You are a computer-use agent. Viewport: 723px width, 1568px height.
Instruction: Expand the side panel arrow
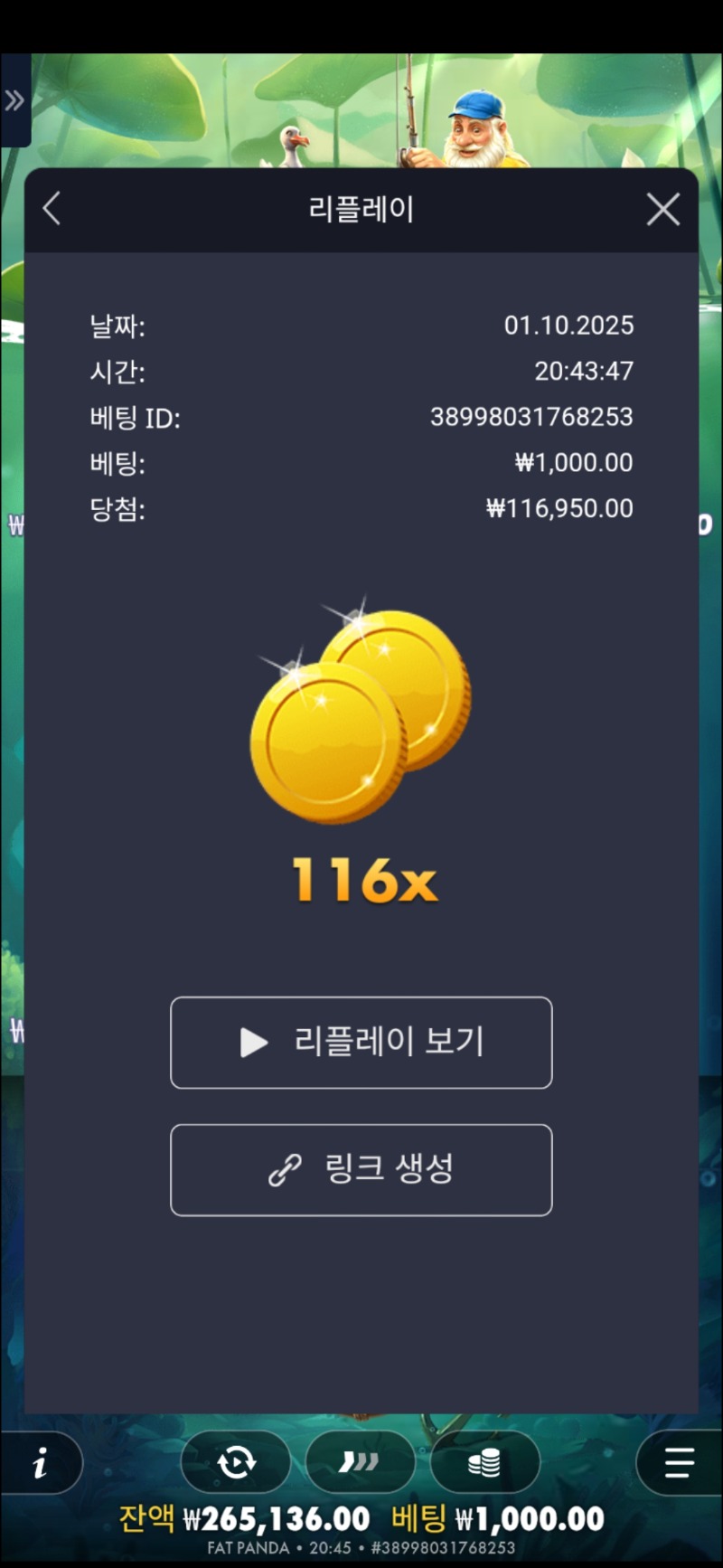click(x=14, y=100)
